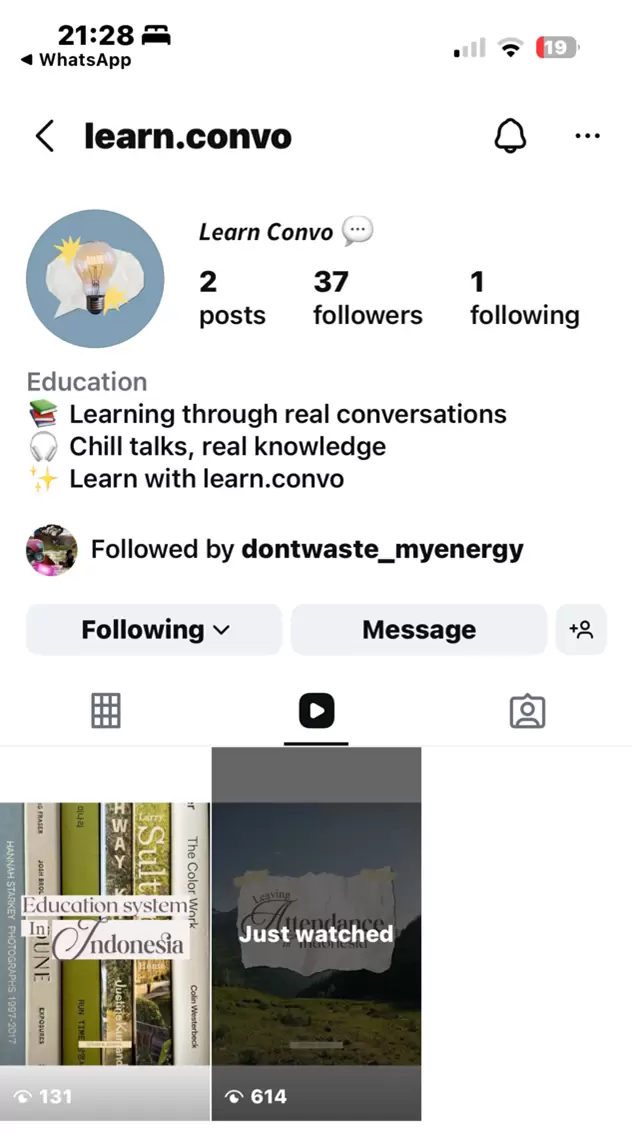Viewport: 632px width, 1134px height.
Task: Play the Education system in Indonesia reel
Action: tap(104, 933)
